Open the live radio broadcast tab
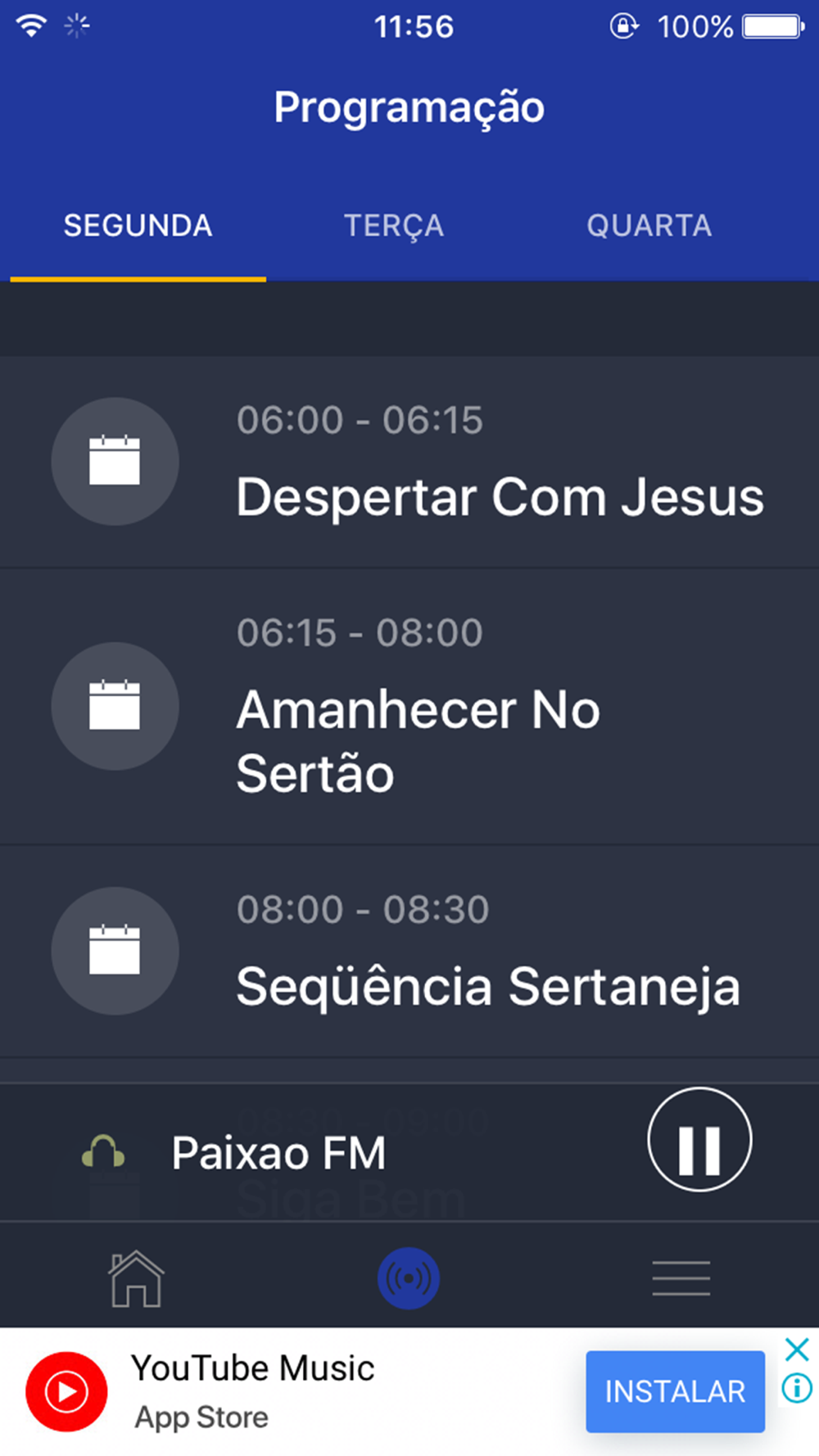This screenshot has width=819, height=1456. click(x=409, y=1278)
